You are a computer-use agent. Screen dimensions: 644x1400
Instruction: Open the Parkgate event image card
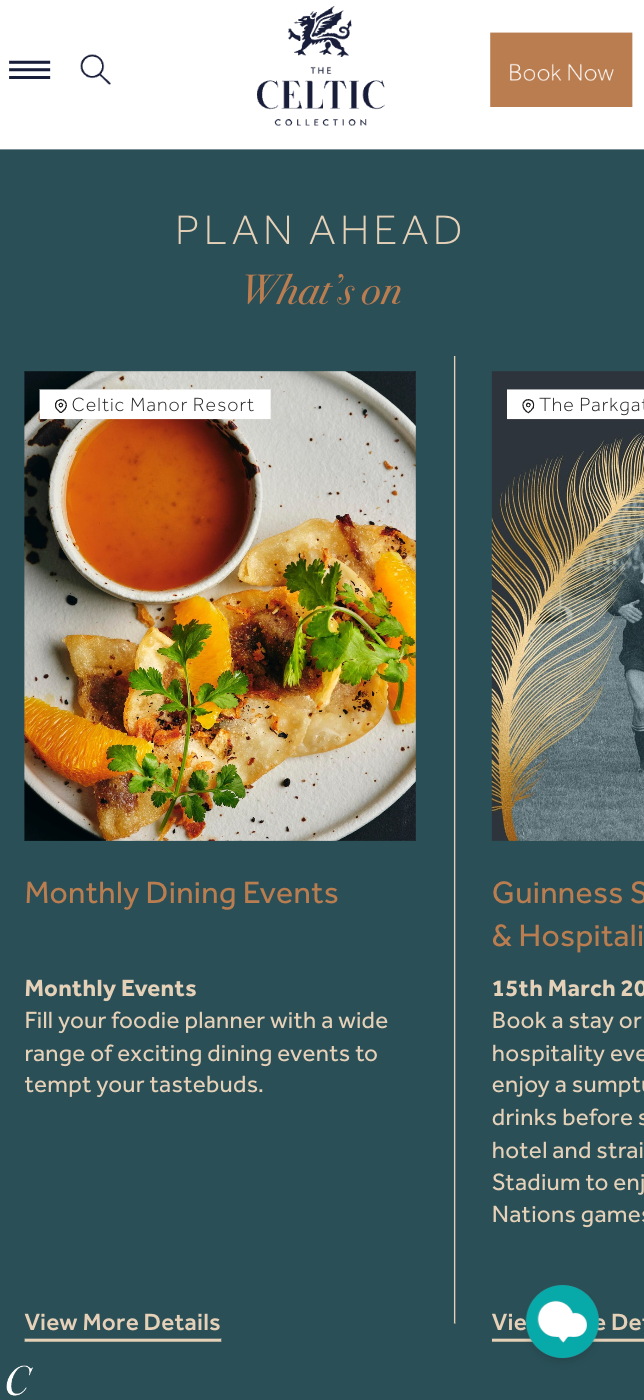pyautogui.click(x=570, y=620)
